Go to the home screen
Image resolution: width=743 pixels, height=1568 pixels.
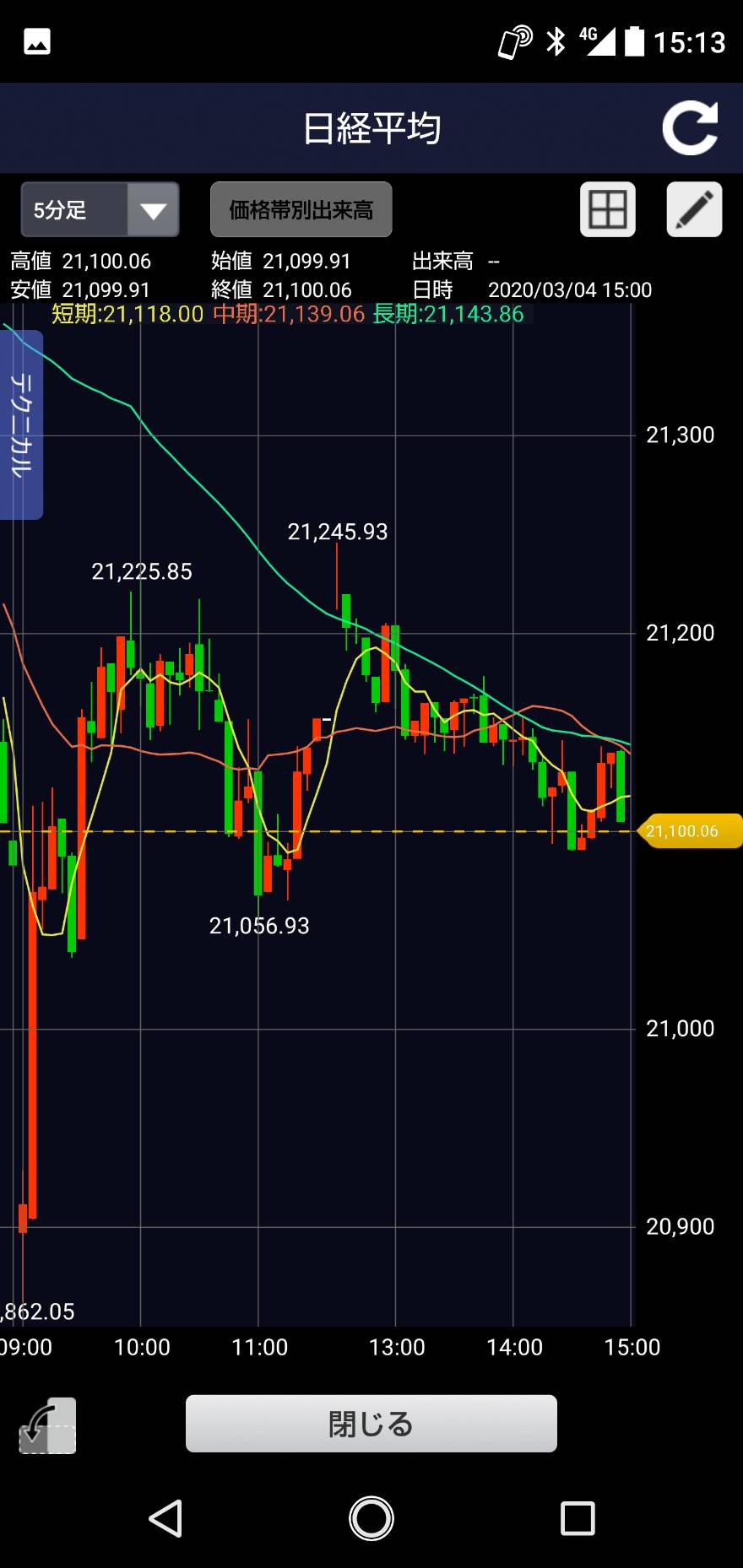pyautogui.click(x=371, y=1519)
